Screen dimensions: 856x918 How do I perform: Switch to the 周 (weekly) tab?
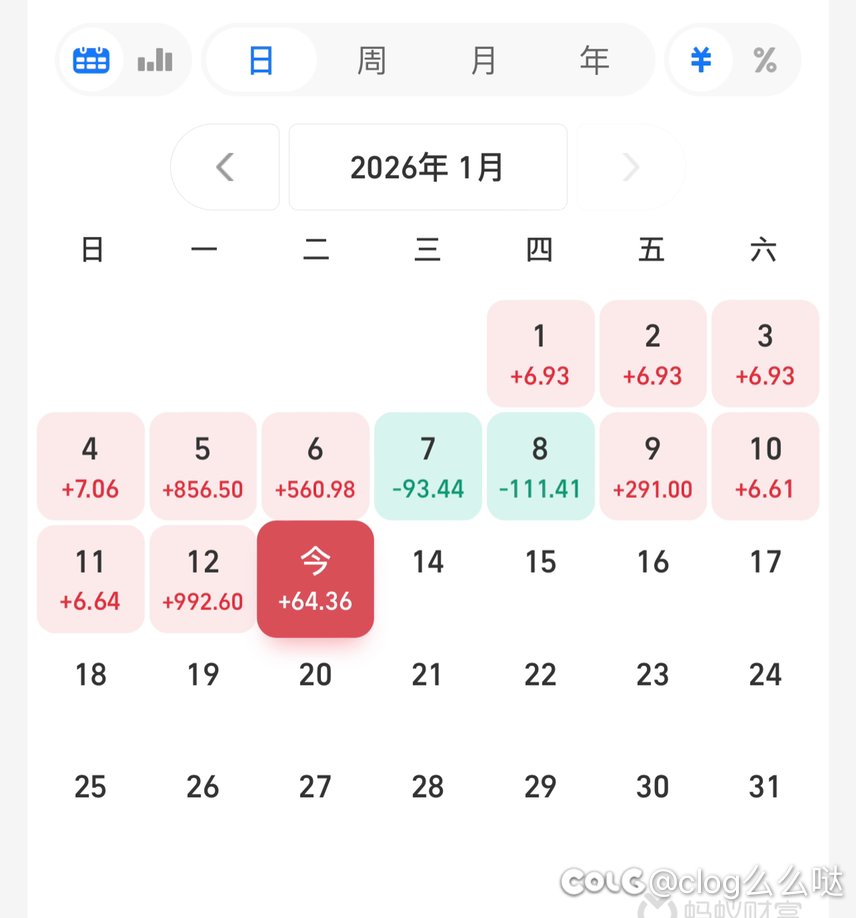(x=372, y=60)
